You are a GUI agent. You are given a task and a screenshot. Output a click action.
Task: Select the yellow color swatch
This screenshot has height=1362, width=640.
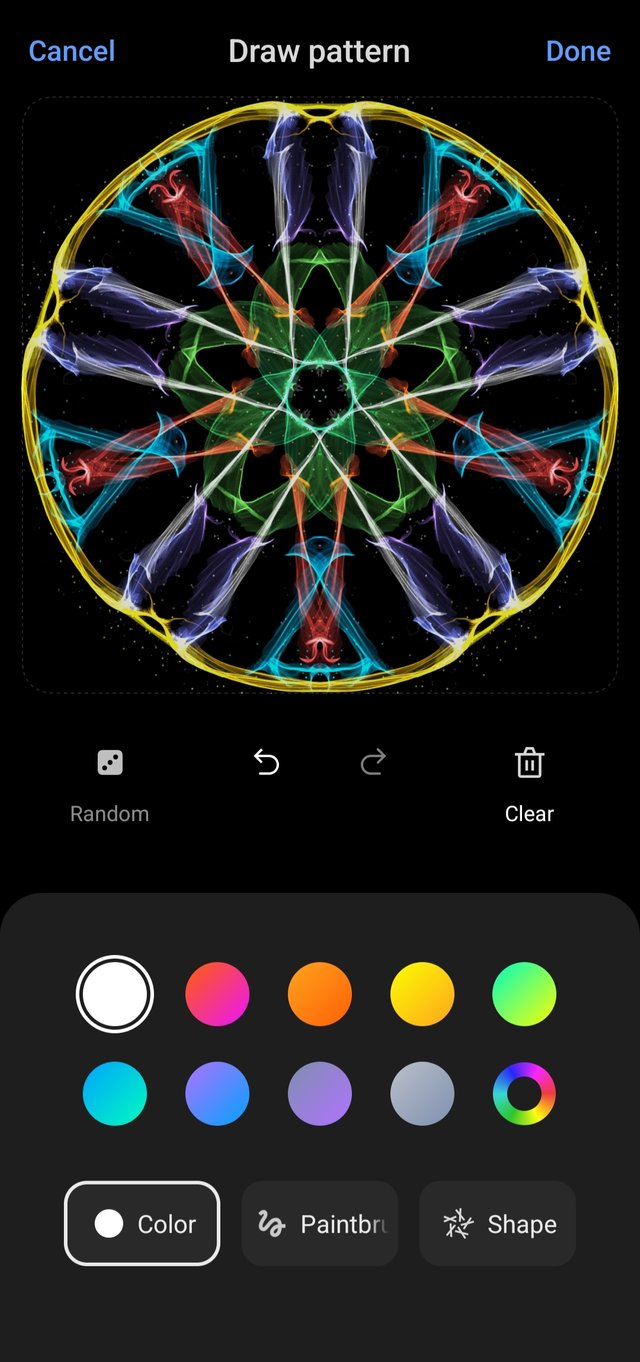(x=422, y=994)
